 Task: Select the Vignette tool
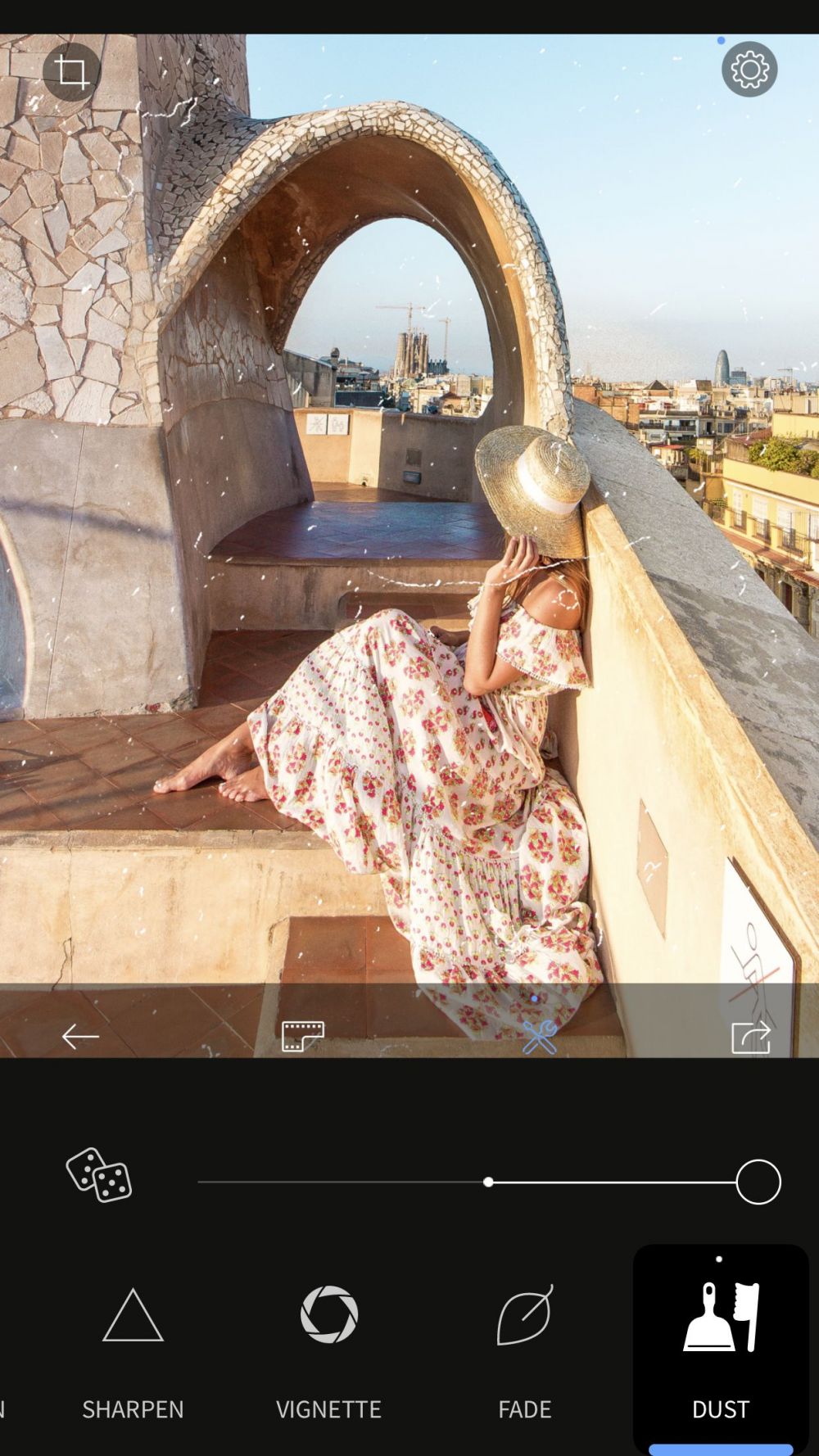click(328, 1347)
